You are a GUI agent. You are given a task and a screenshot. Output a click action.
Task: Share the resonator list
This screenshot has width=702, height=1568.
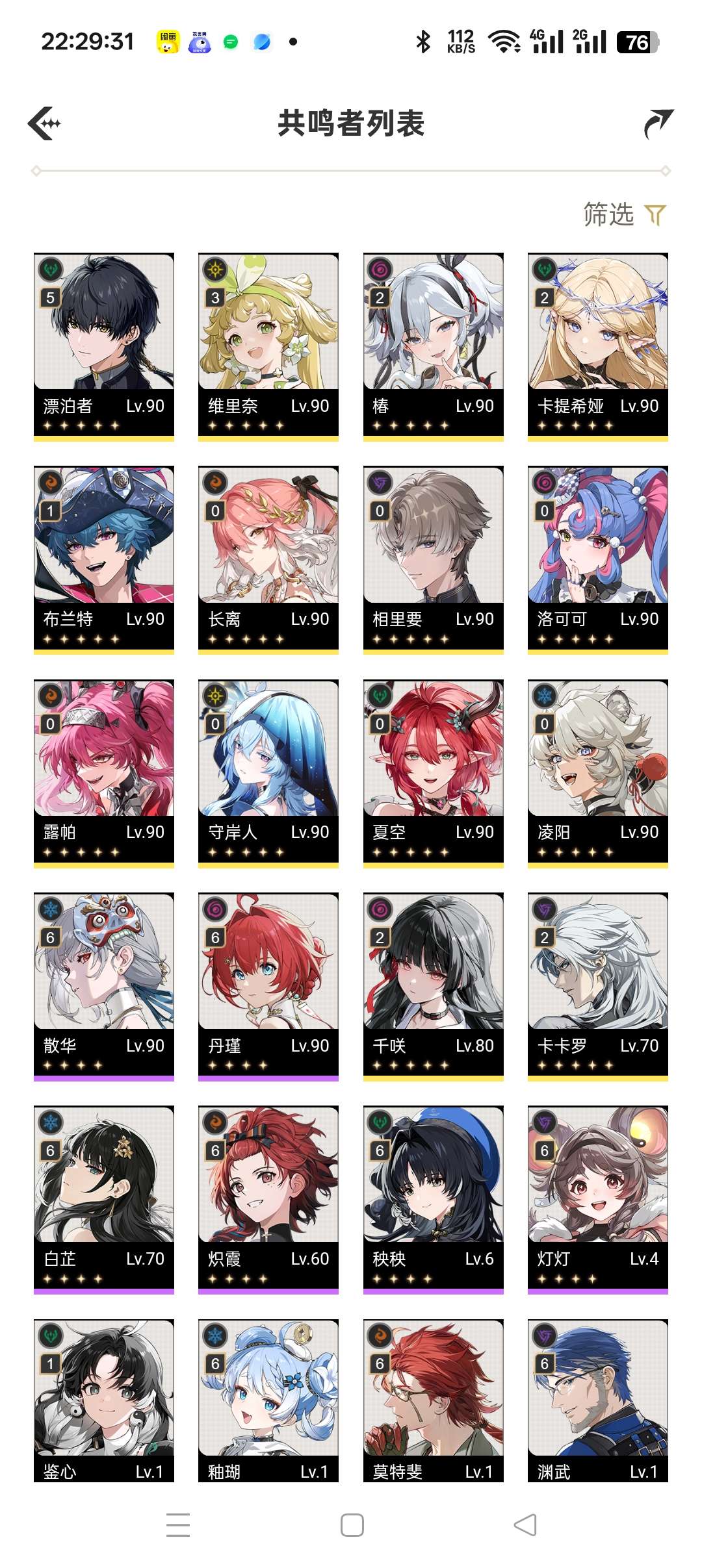658,123
